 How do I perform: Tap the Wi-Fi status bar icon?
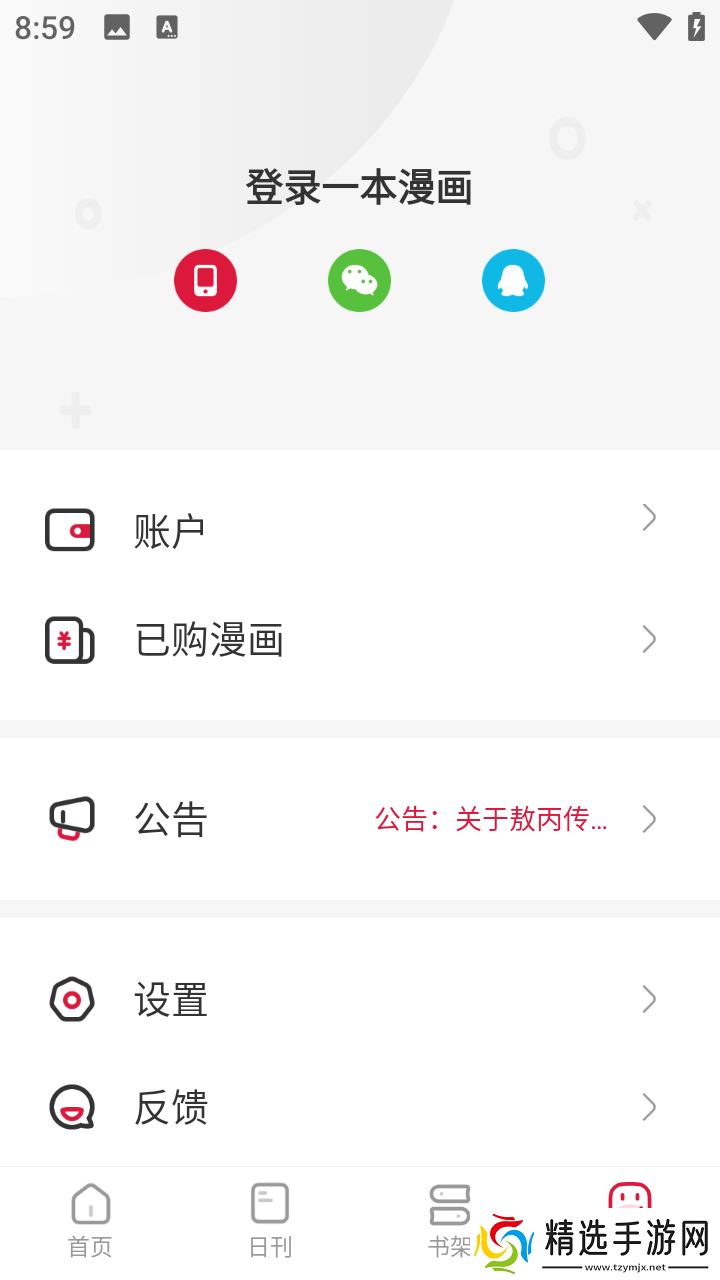coord(654,27)
